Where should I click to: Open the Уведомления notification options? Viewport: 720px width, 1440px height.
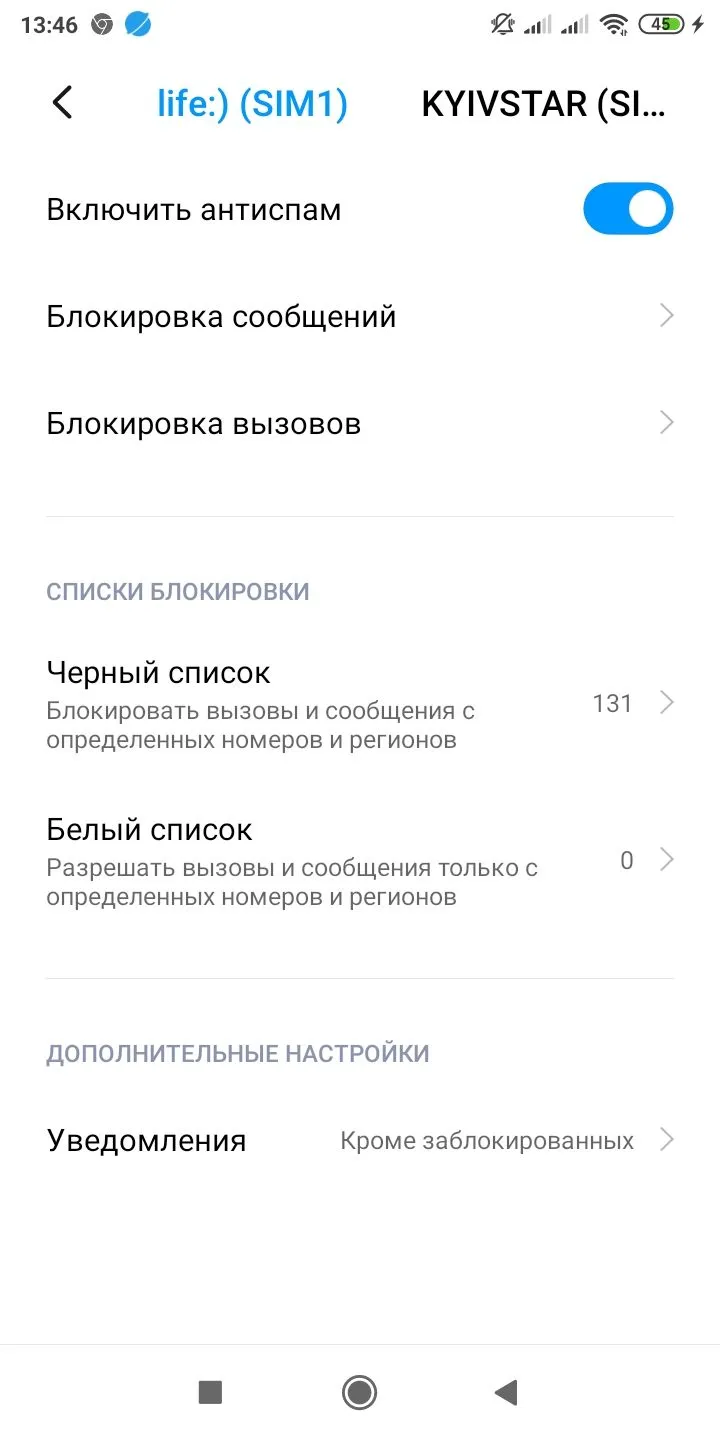coord(360,1139)
